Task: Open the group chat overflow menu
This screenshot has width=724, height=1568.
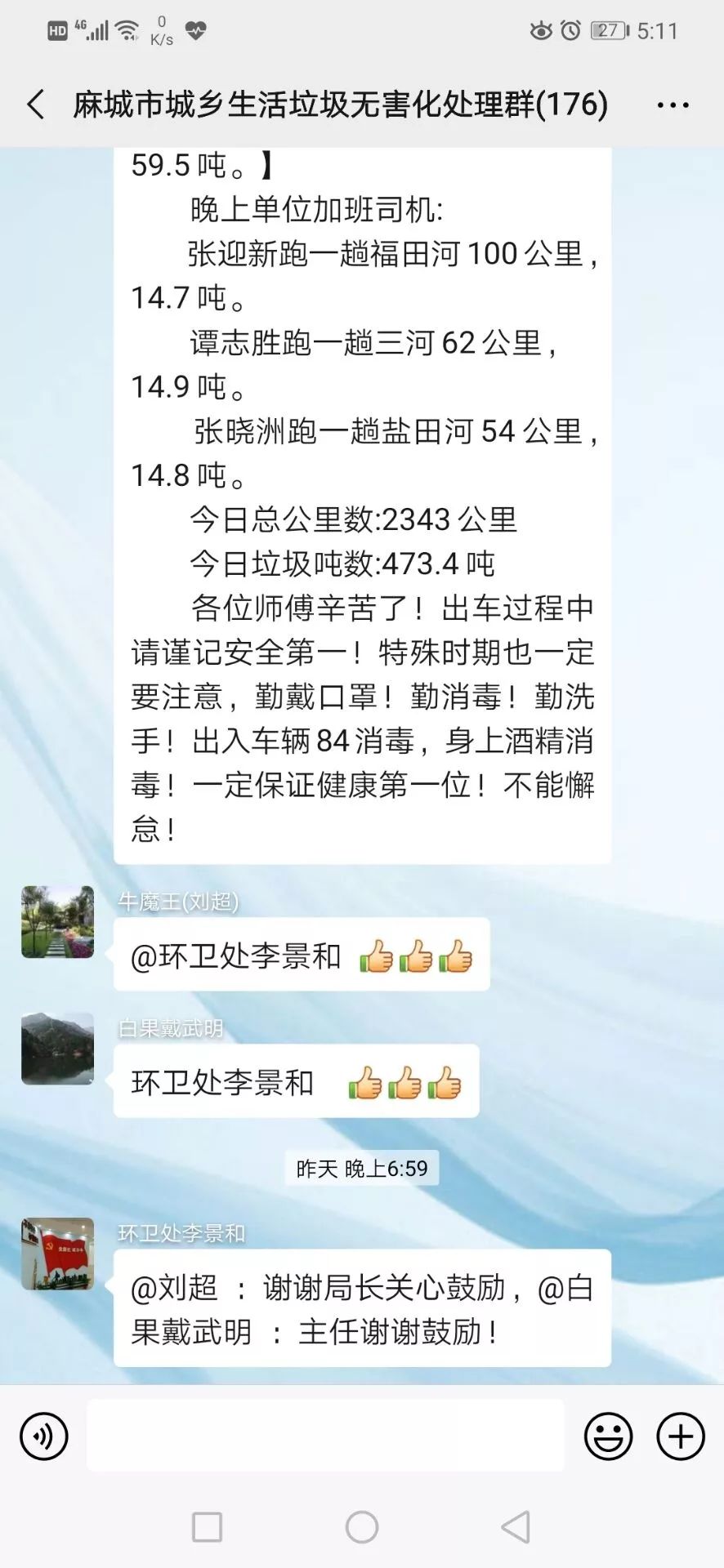Action: 673,105
